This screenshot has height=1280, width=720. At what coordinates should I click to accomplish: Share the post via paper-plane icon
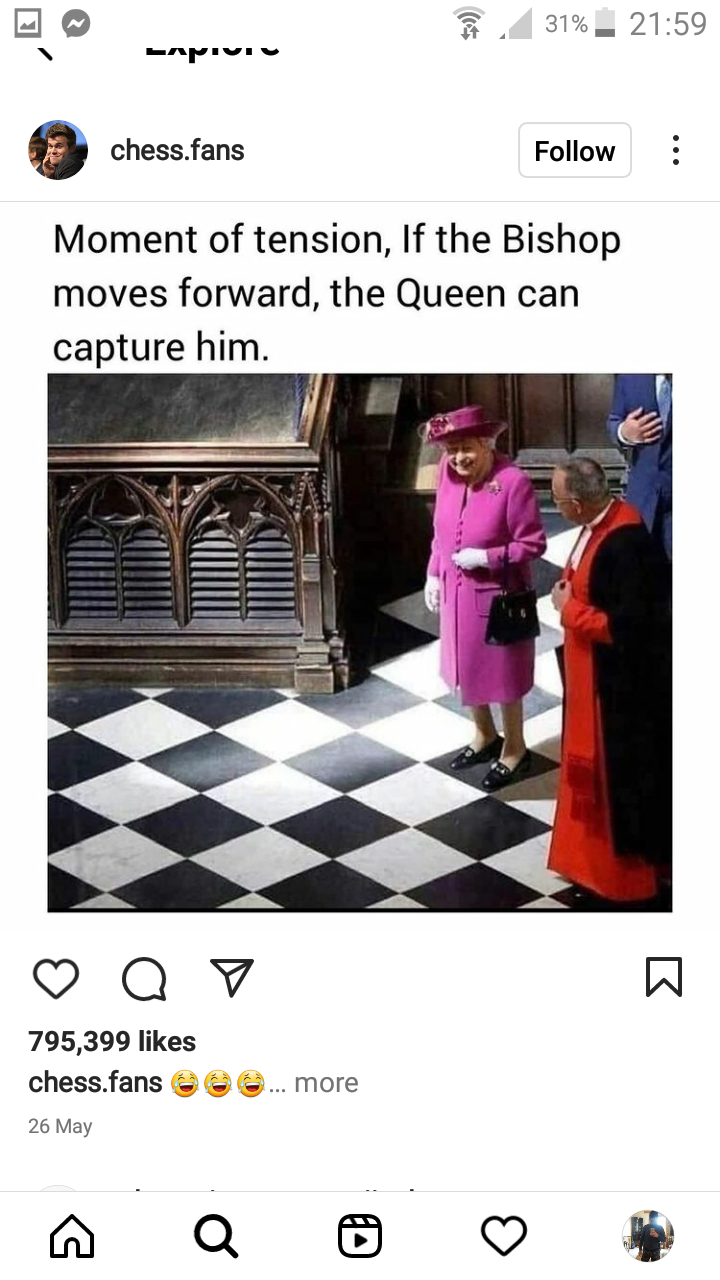[232, 977]
